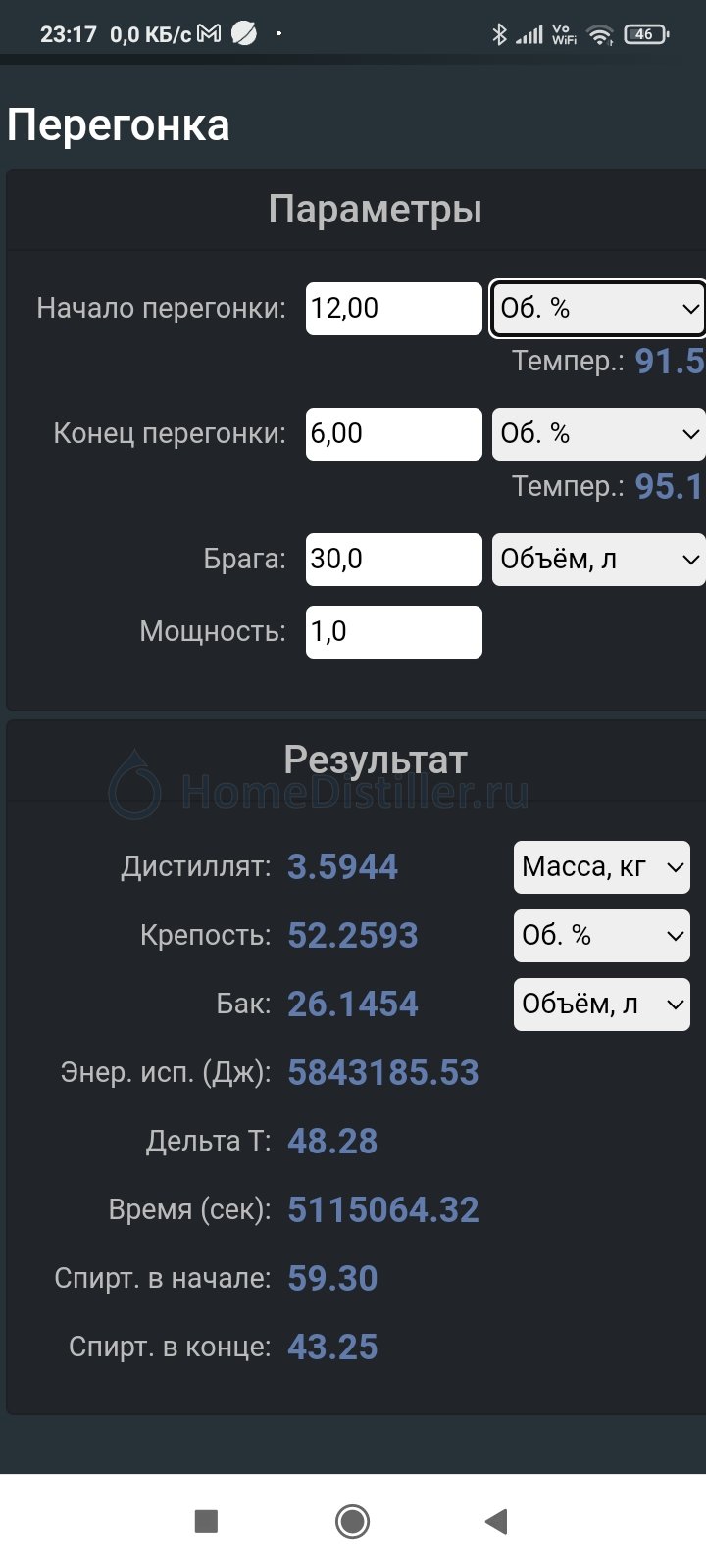Go back with system back button
706x1568 pixels.
(x=496, y=1521)
